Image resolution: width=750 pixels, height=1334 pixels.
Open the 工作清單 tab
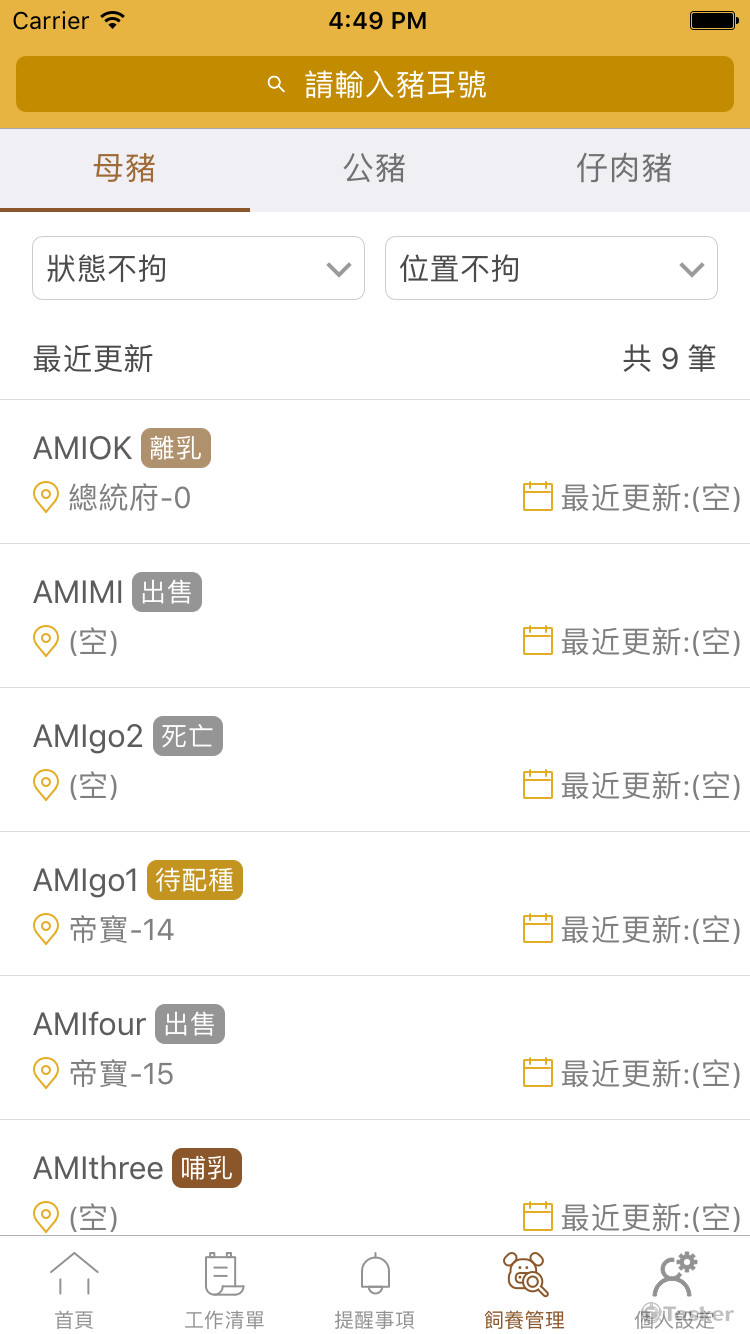pos(225,1288)
